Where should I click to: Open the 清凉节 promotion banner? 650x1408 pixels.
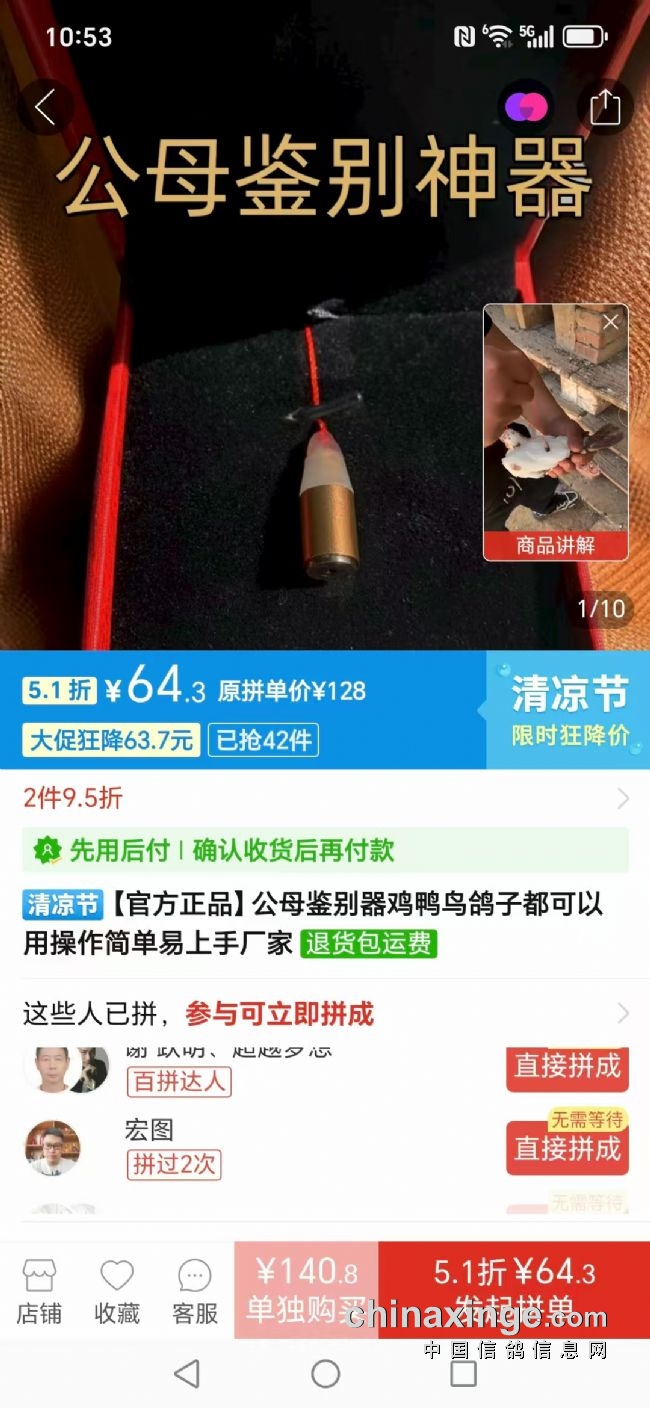[x=568, y=709]
